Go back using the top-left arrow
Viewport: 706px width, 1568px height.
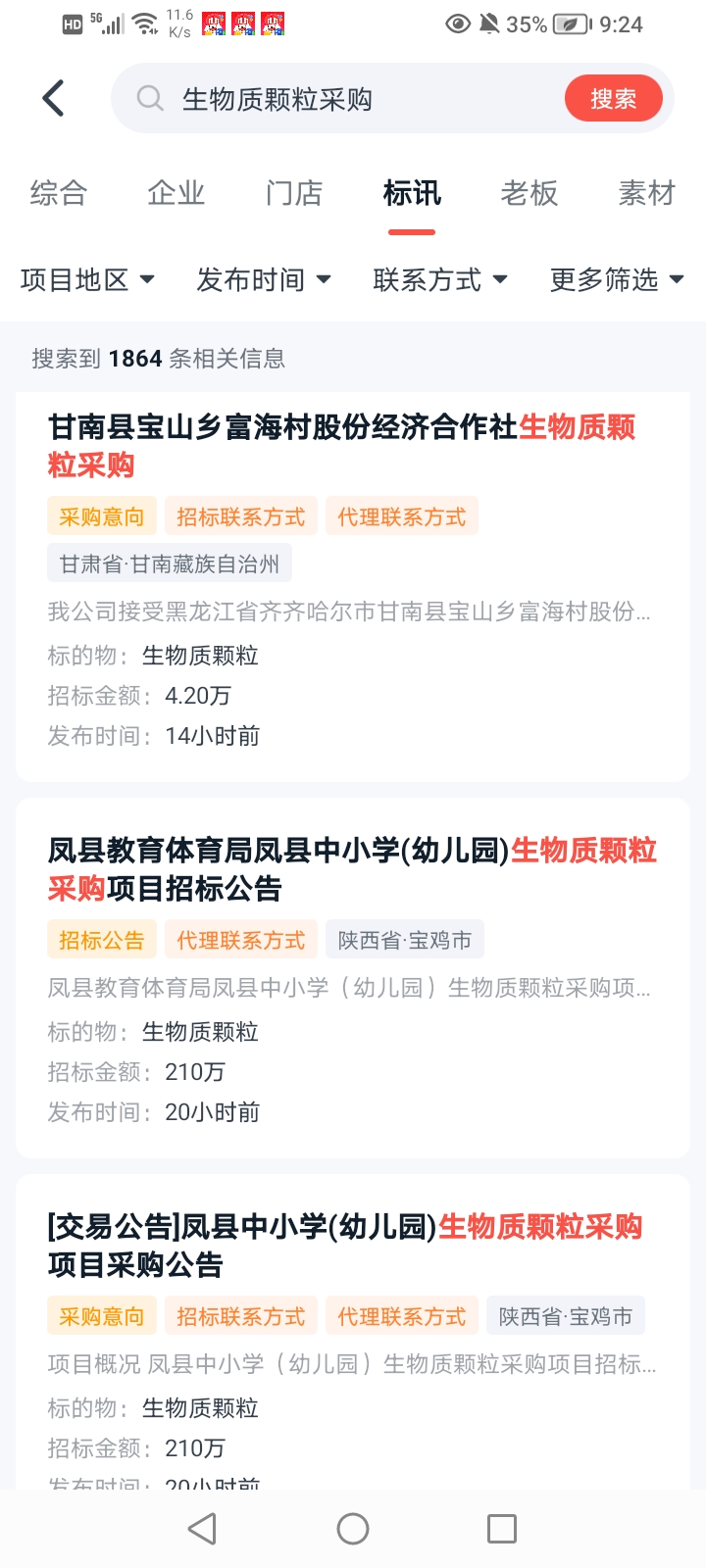(54, 98)
